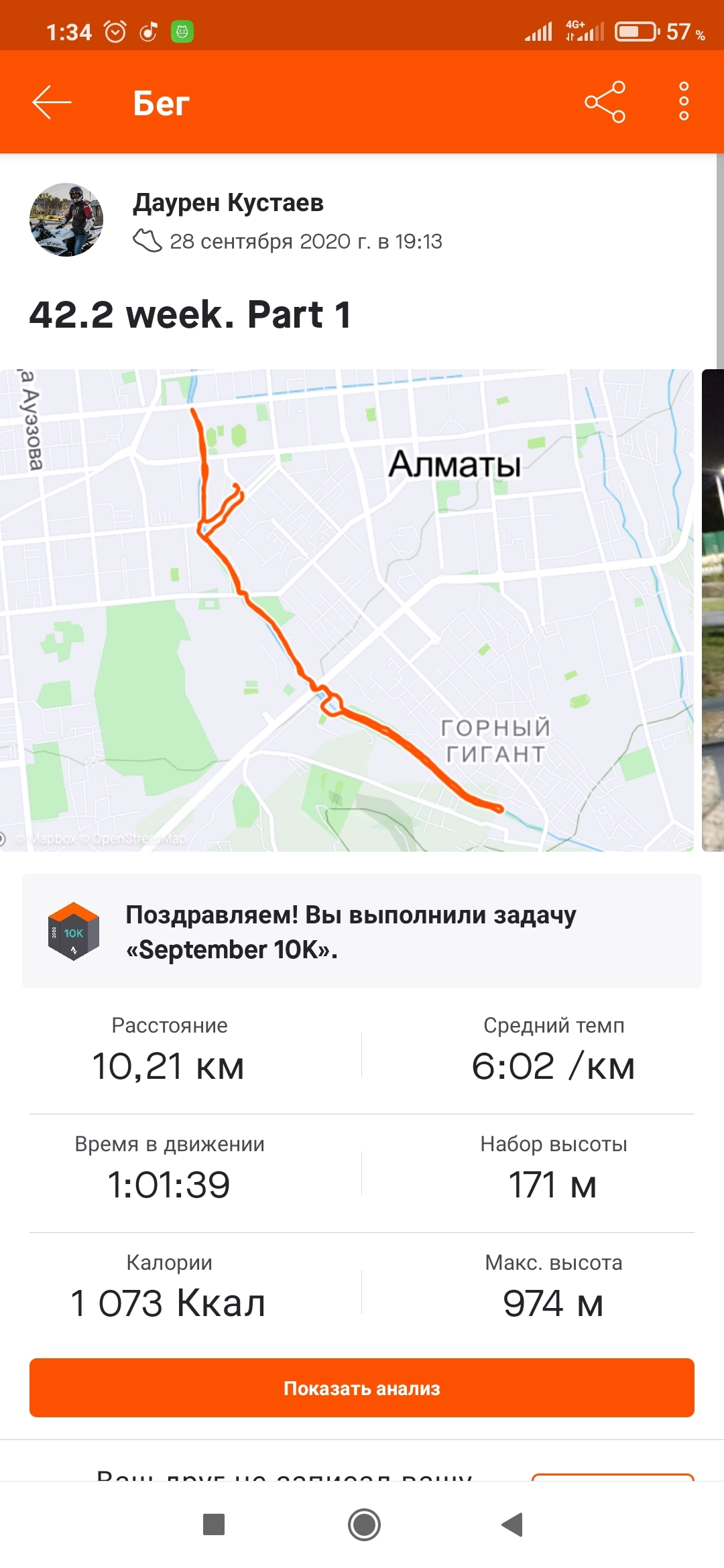Go back using the app bar arrow
Screen dimensions: 724x1568
click(52, 103)
